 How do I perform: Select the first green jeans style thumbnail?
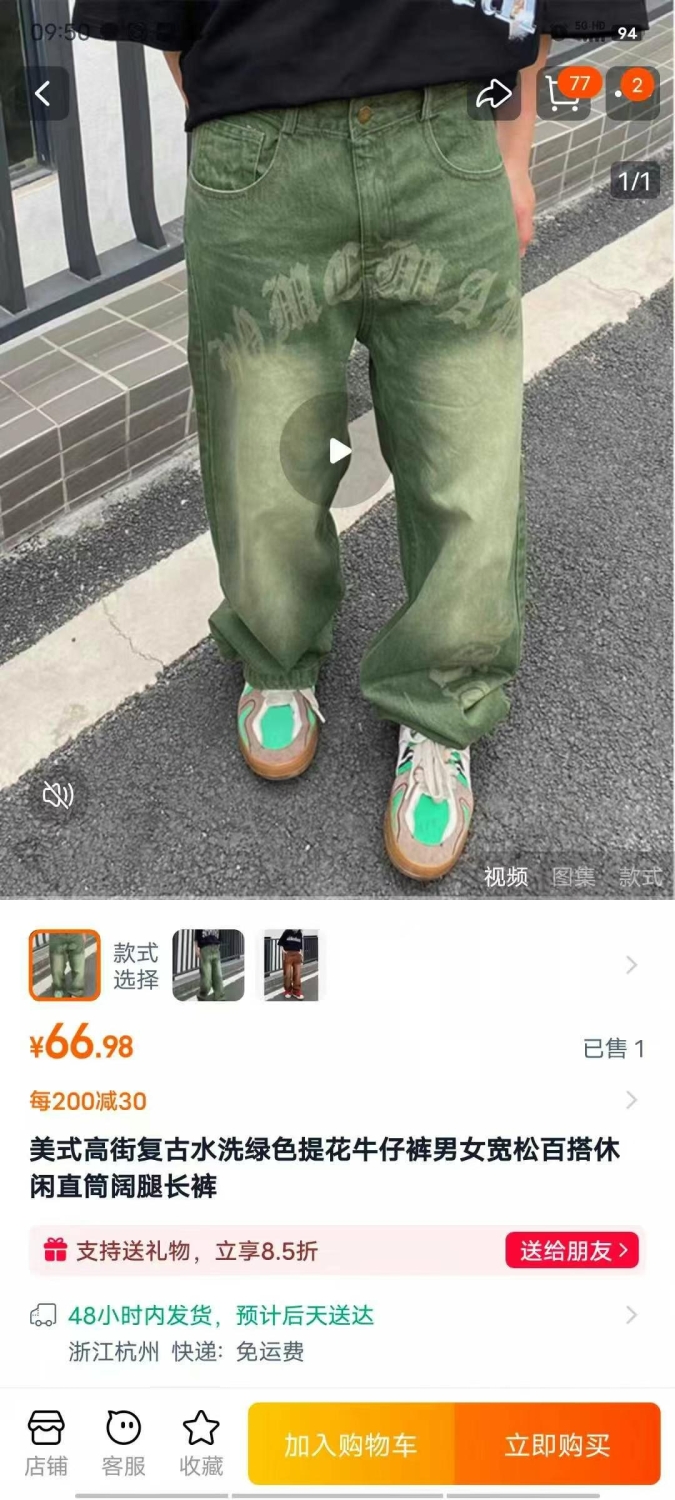[64, 965]
